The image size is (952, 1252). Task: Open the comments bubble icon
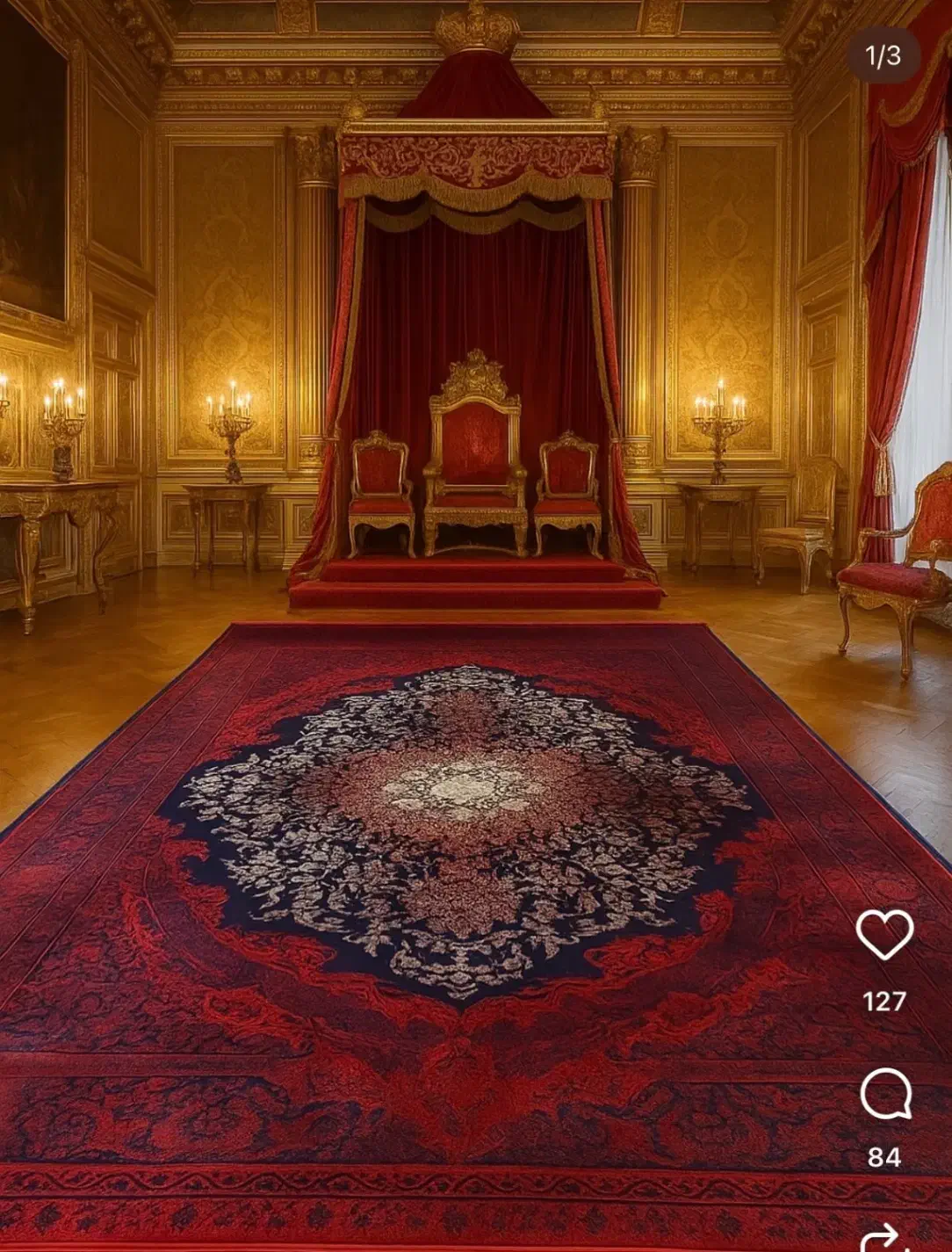pyautogui.click(x=885, y=1094)
